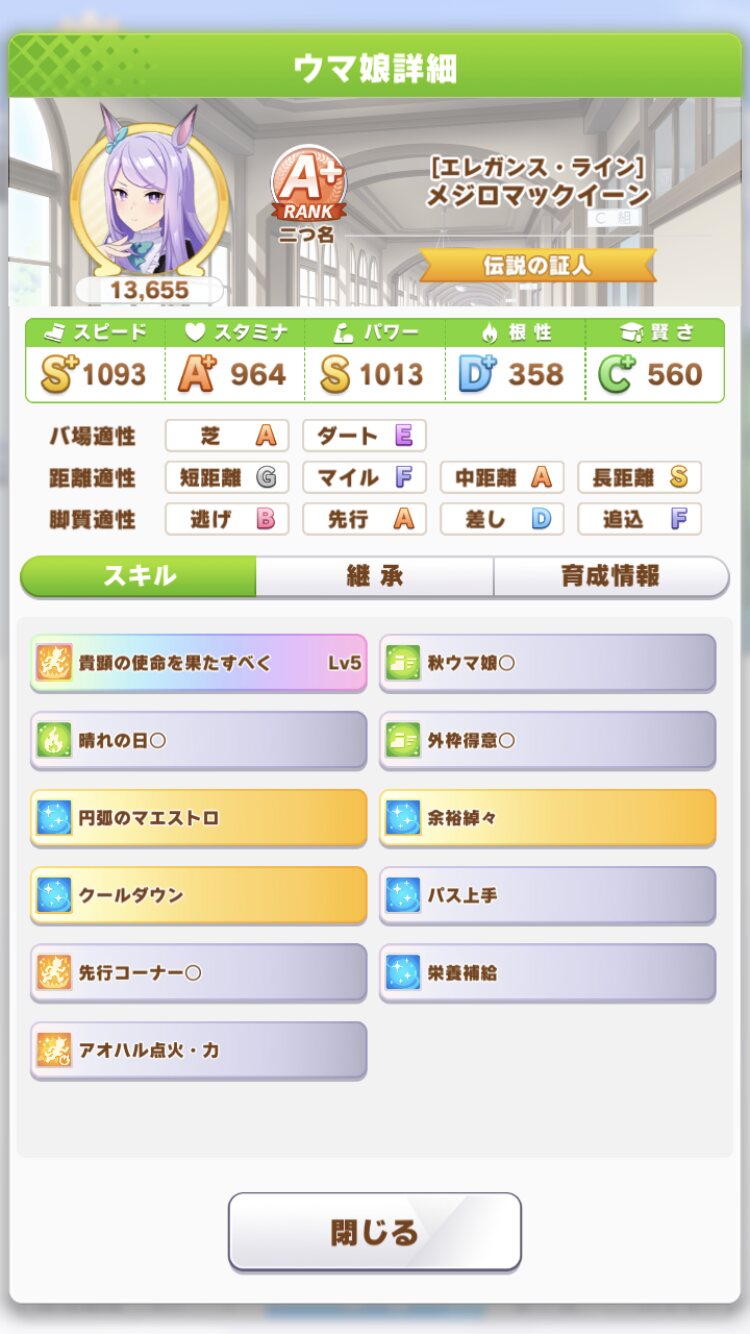Switch to the 継承 tab
Screen dimensions: 750x1334
click(374, 576)
